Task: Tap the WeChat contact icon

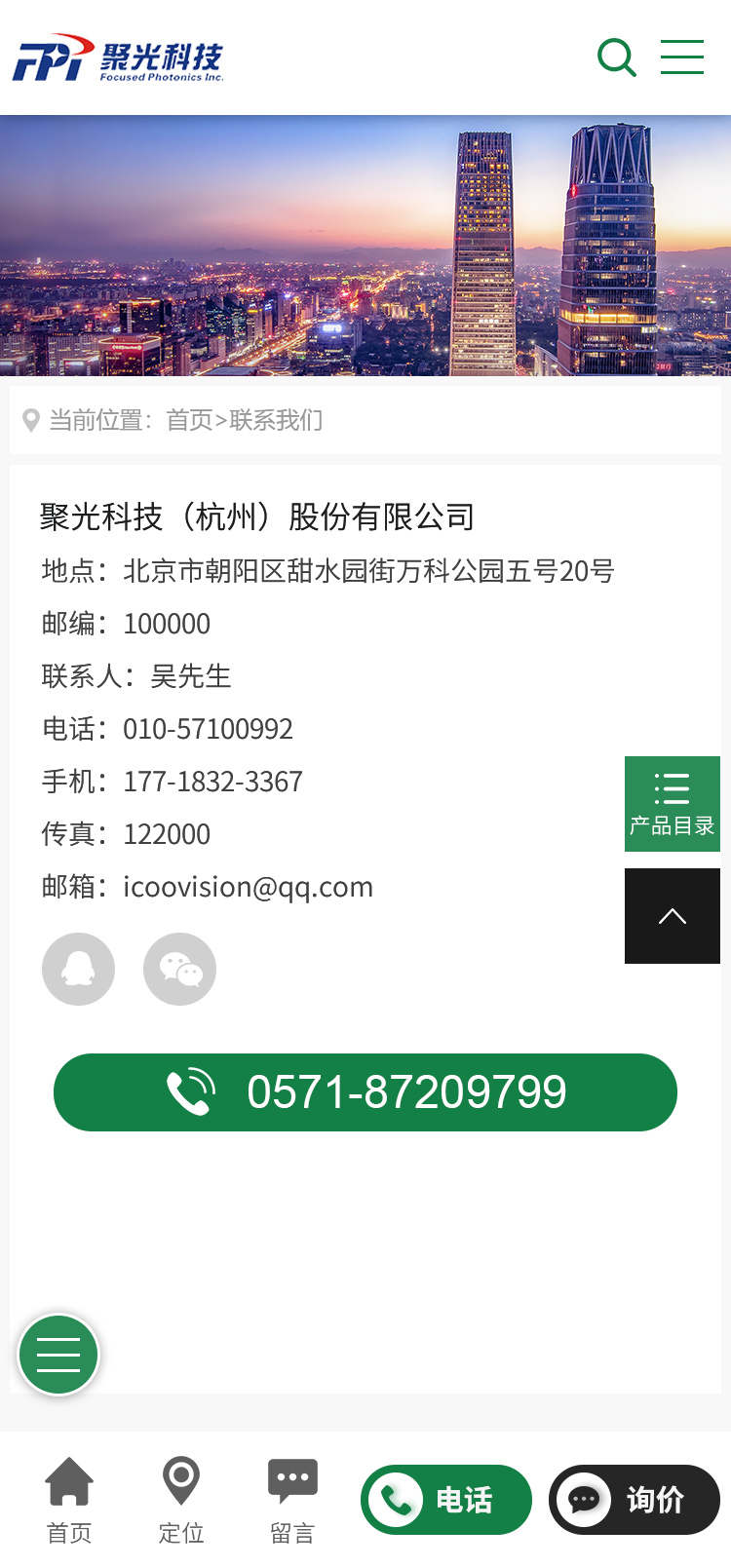Action: tap(180, 969)
